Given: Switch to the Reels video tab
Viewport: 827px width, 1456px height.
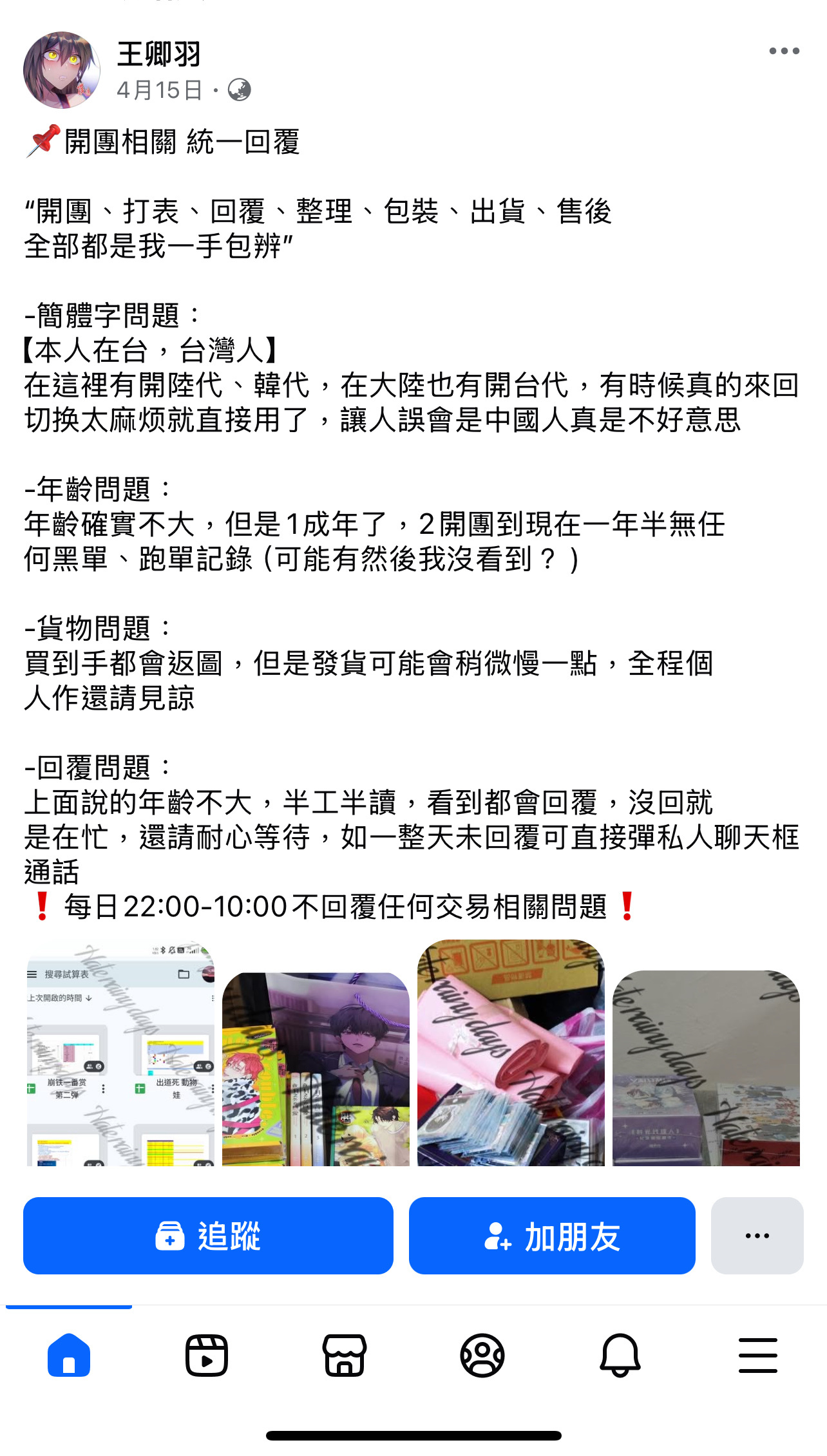Looking at the screenshot, I should tap(207, 1356).
